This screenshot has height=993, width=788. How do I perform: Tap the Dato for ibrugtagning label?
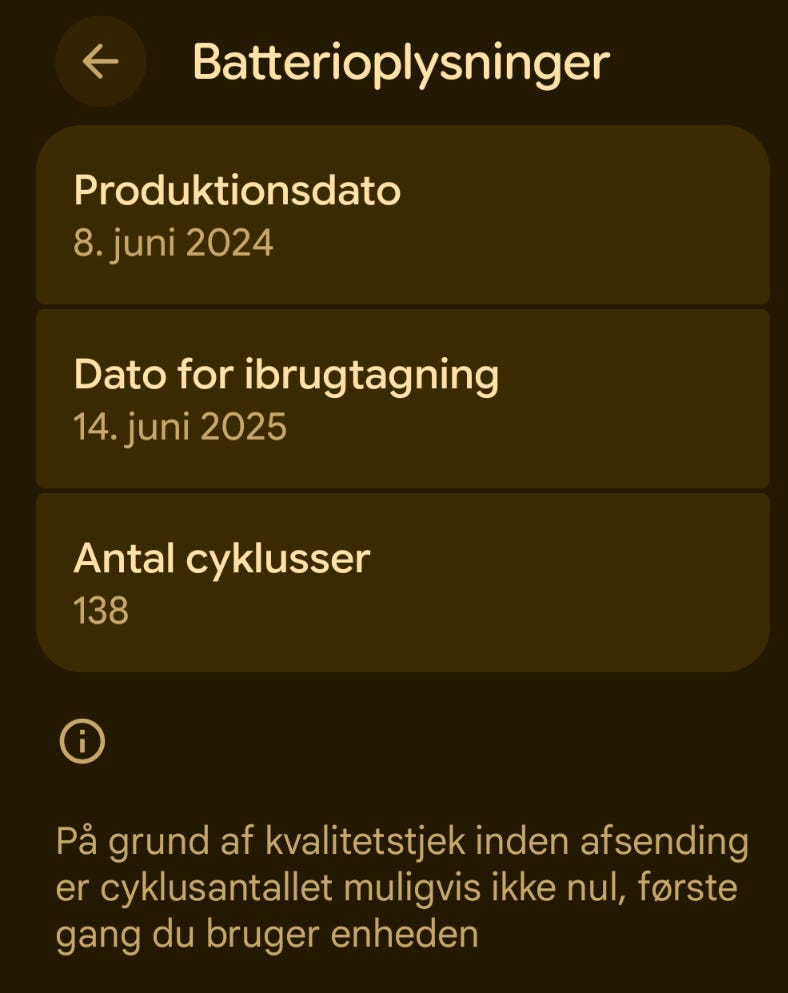(x=288, y=373)
